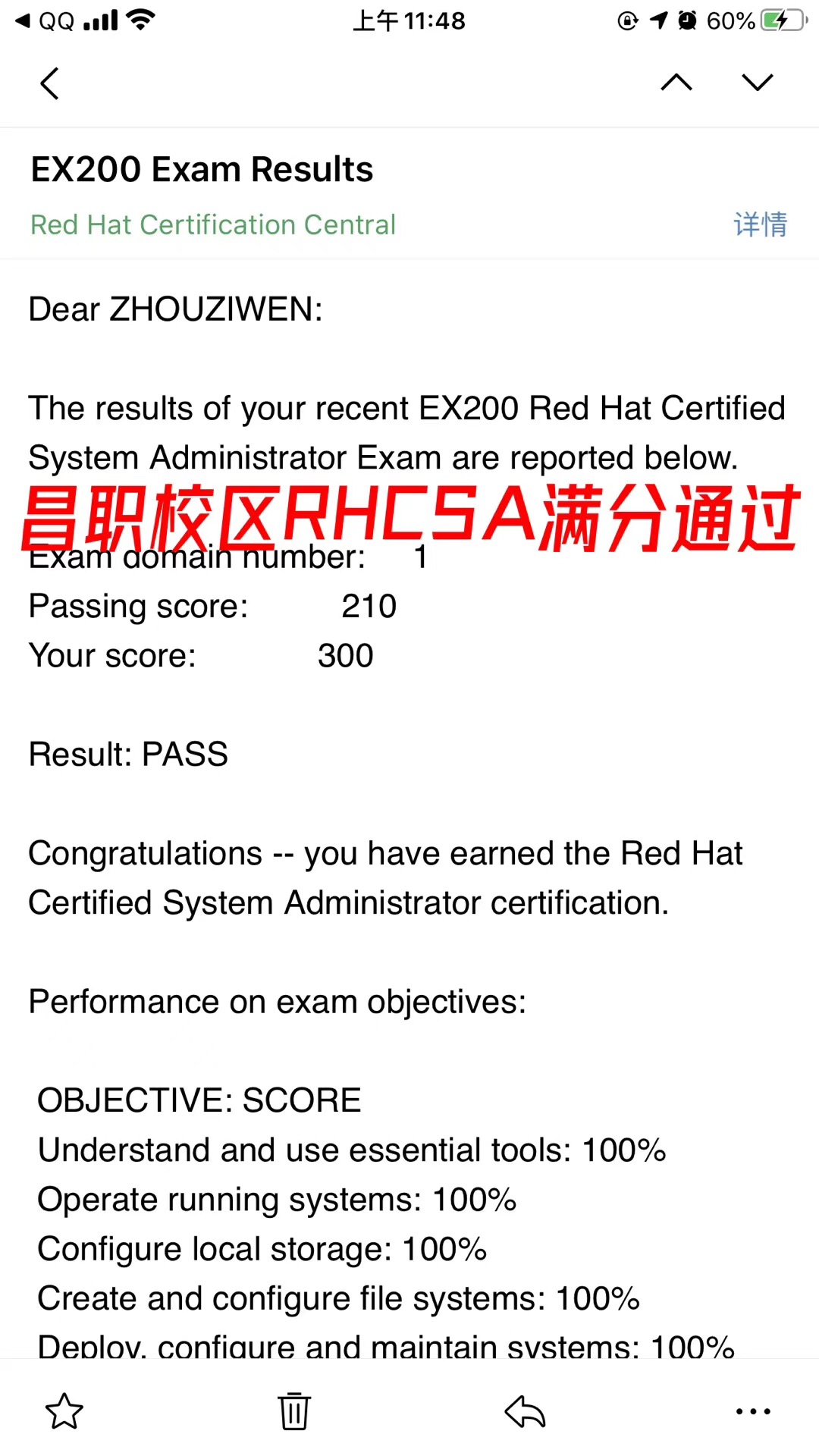Reply to this email

[x=525, y=1411]
